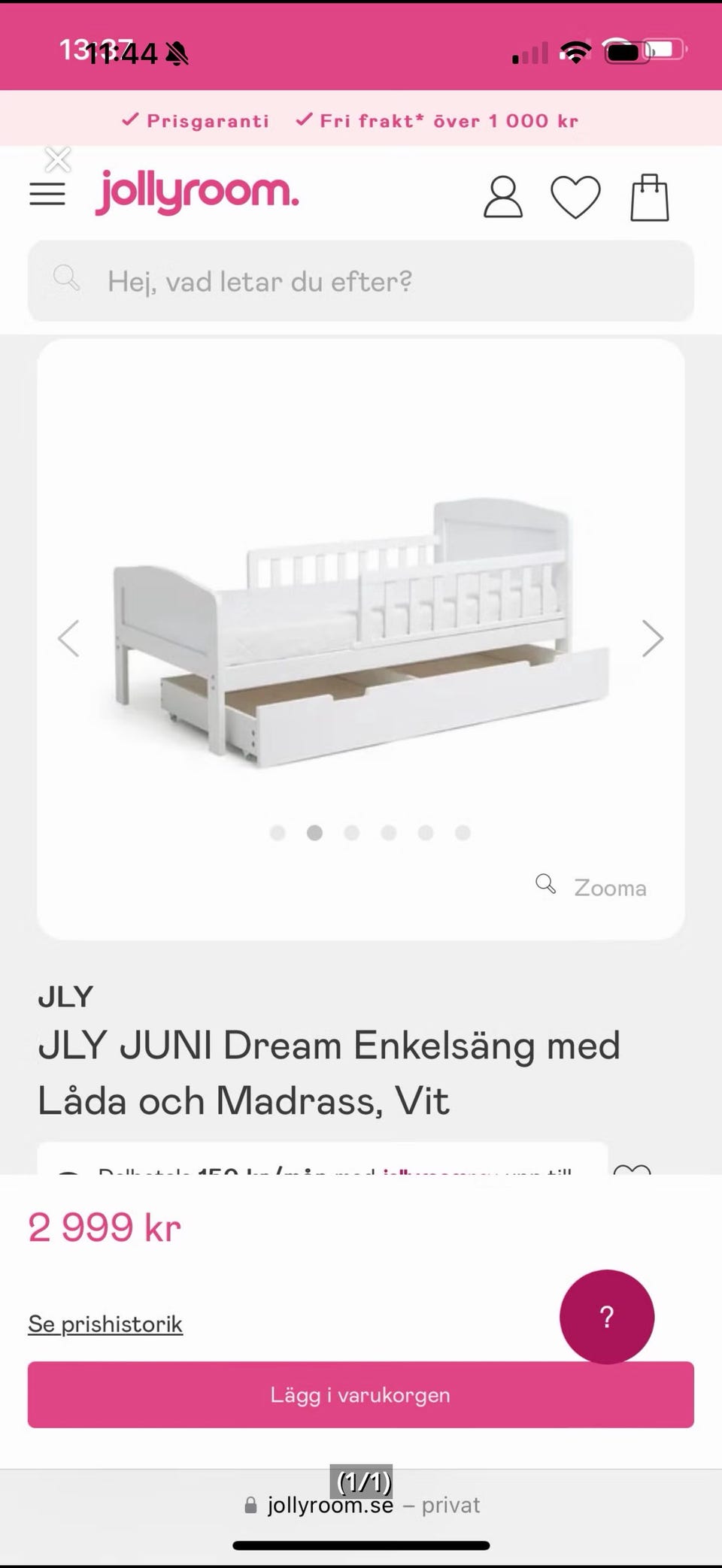Open the shopping bag cart

pos(649,197)
